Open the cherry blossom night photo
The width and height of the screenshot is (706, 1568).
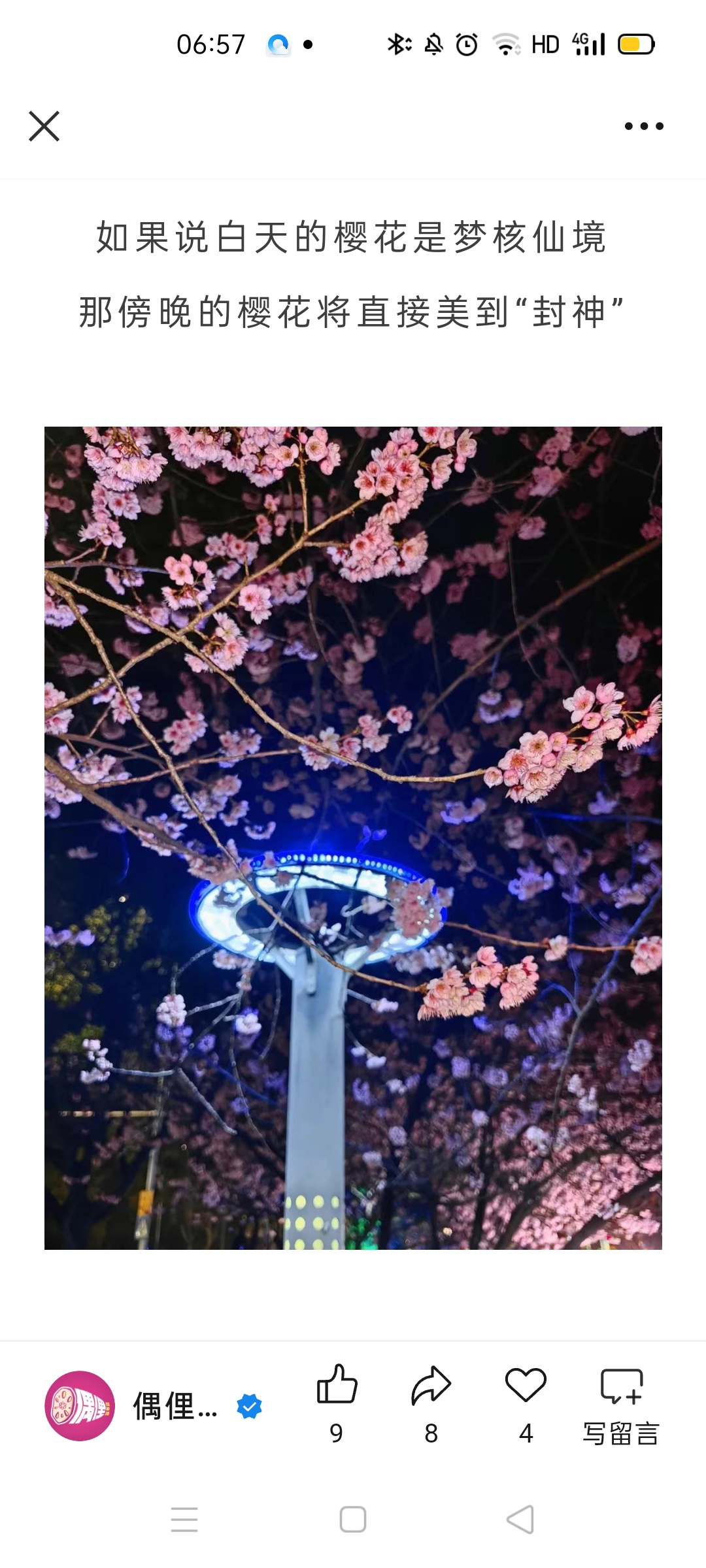point(353,838)
